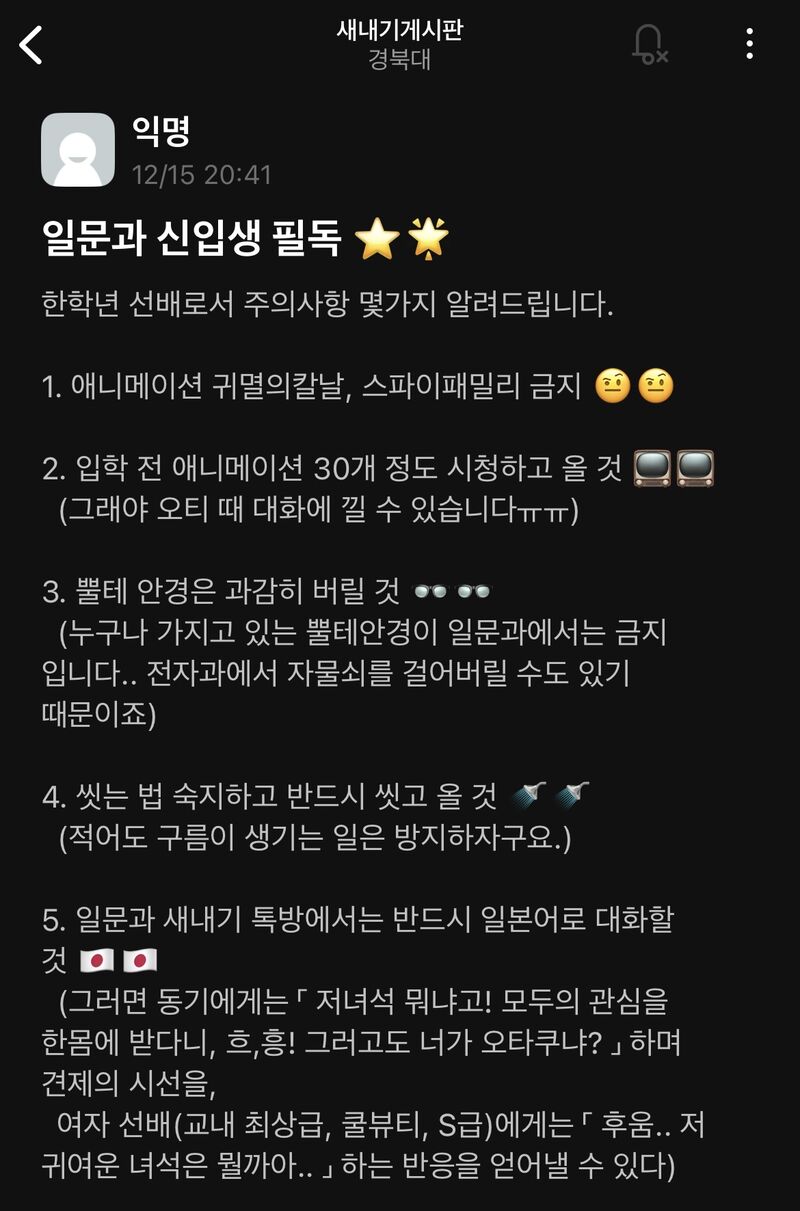Go back from the 새내기게시판 post
800x1211 pixels.
point(32,45)
